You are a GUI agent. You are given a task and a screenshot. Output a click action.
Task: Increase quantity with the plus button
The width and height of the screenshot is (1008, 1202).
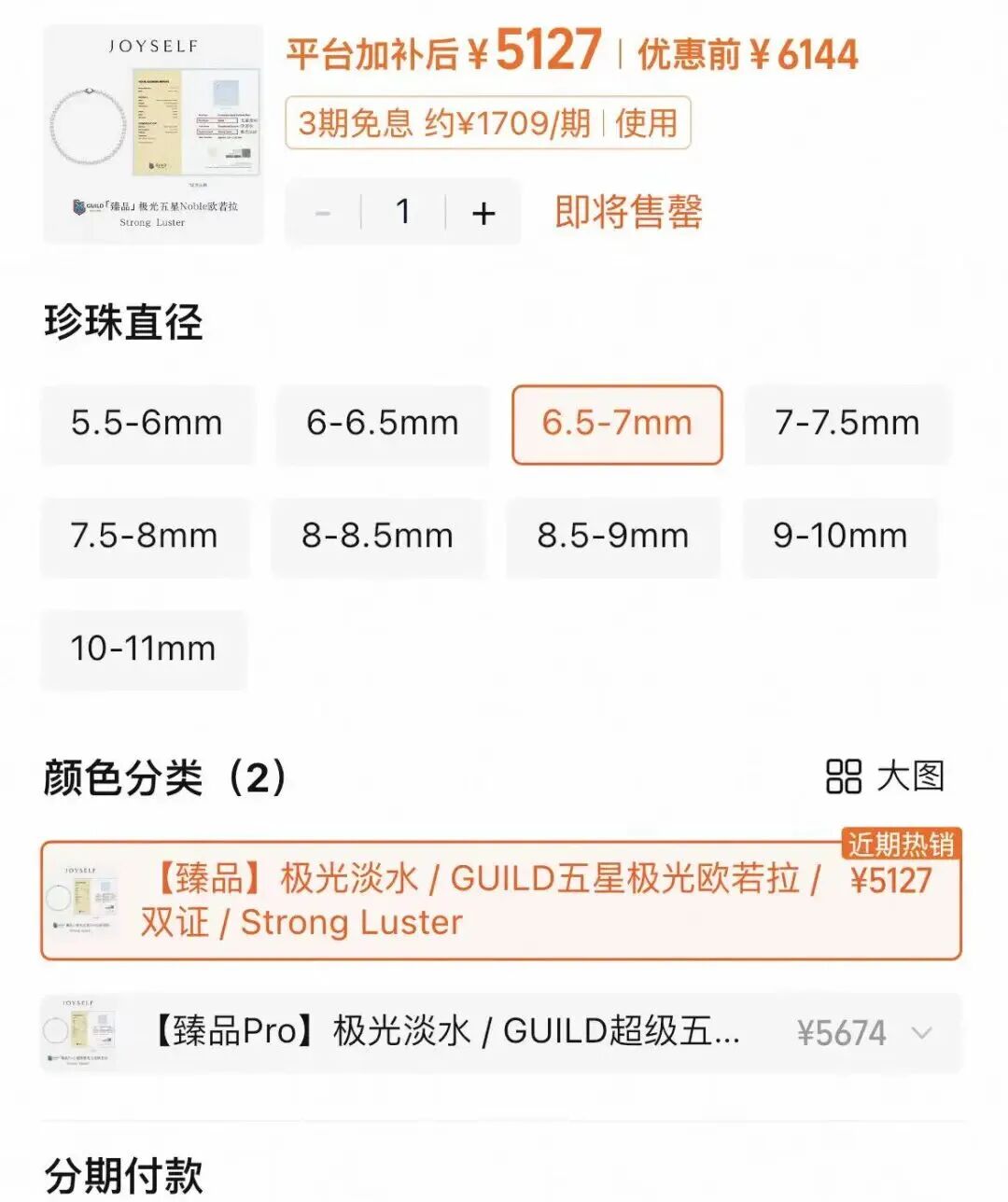pos(483,214)
